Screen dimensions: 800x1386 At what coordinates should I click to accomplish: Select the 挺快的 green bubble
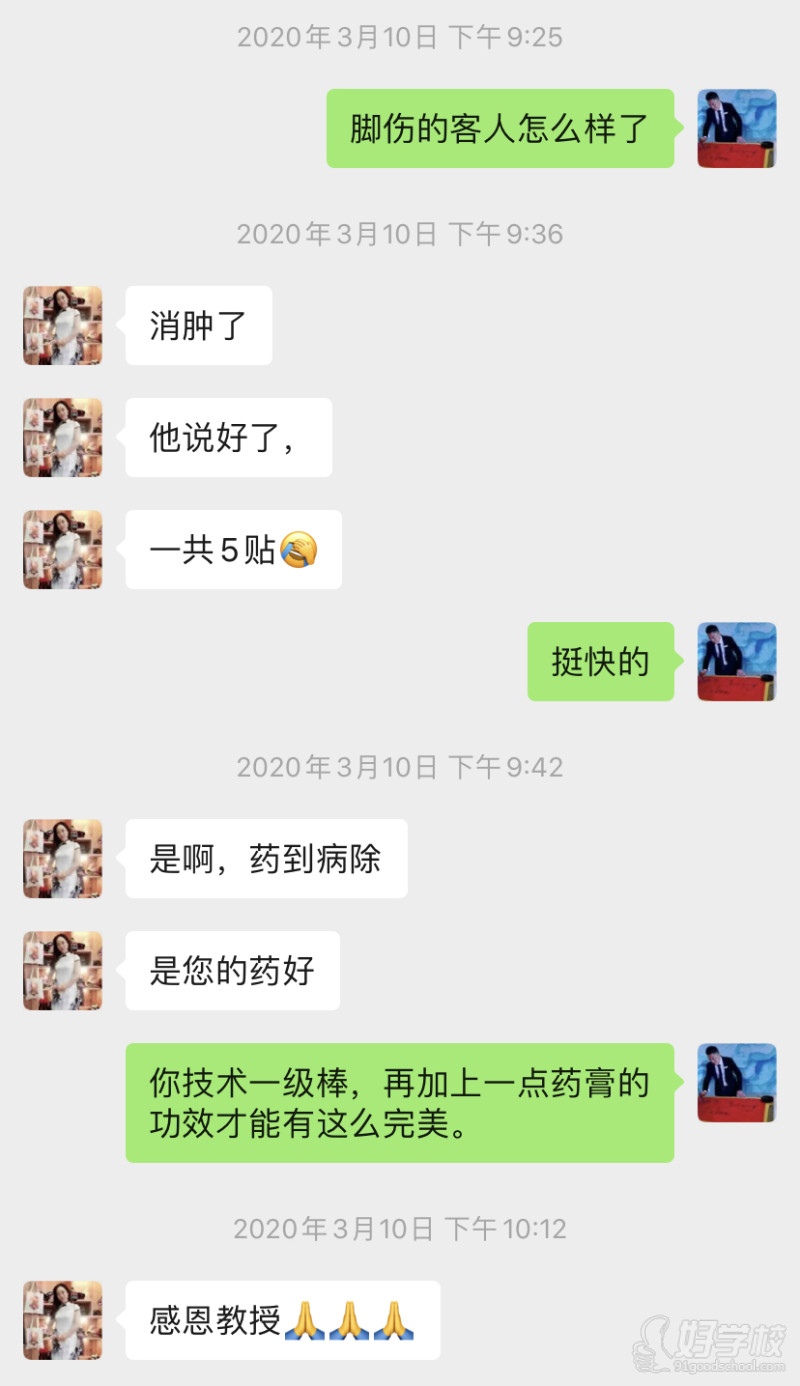click(x=600, y=662)
